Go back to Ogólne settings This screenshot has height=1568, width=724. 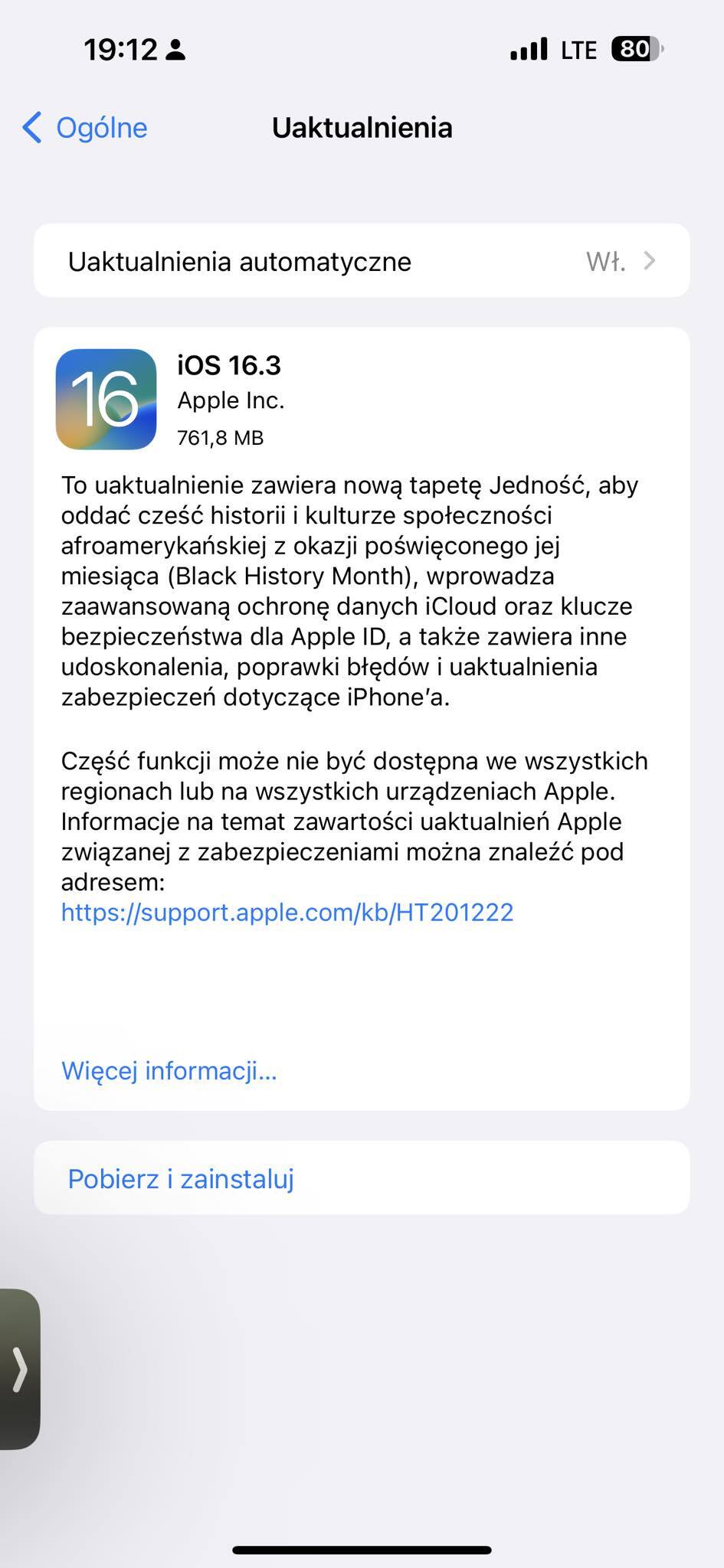click(84, 128)
